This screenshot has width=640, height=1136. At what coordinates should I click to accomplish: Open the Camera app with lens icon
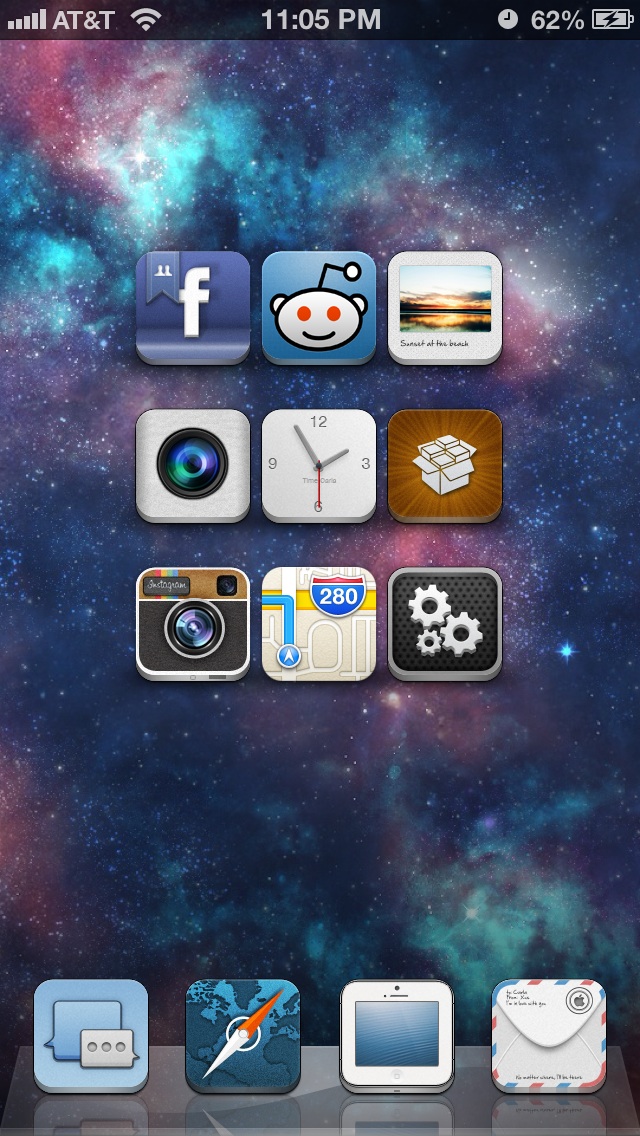[193, 465]
